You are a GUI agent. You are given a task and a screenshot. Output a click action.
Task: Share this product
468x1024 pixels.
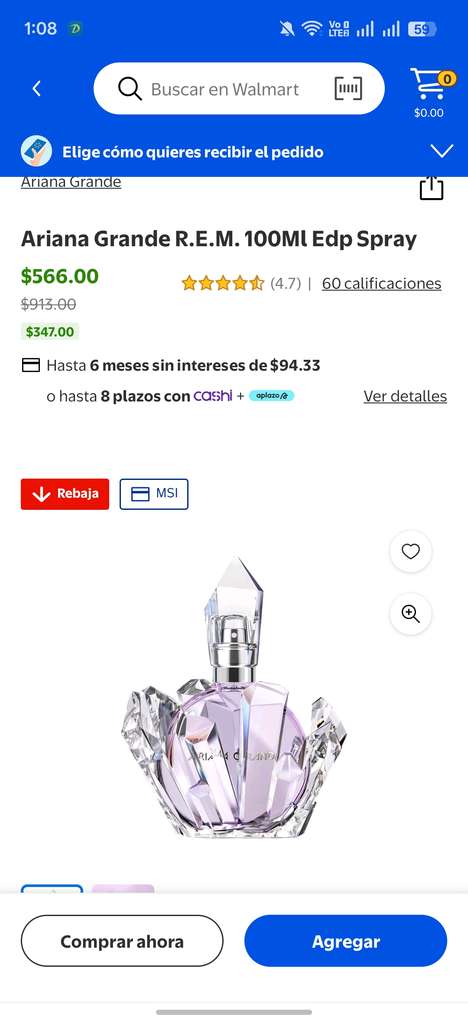(431, 187)
